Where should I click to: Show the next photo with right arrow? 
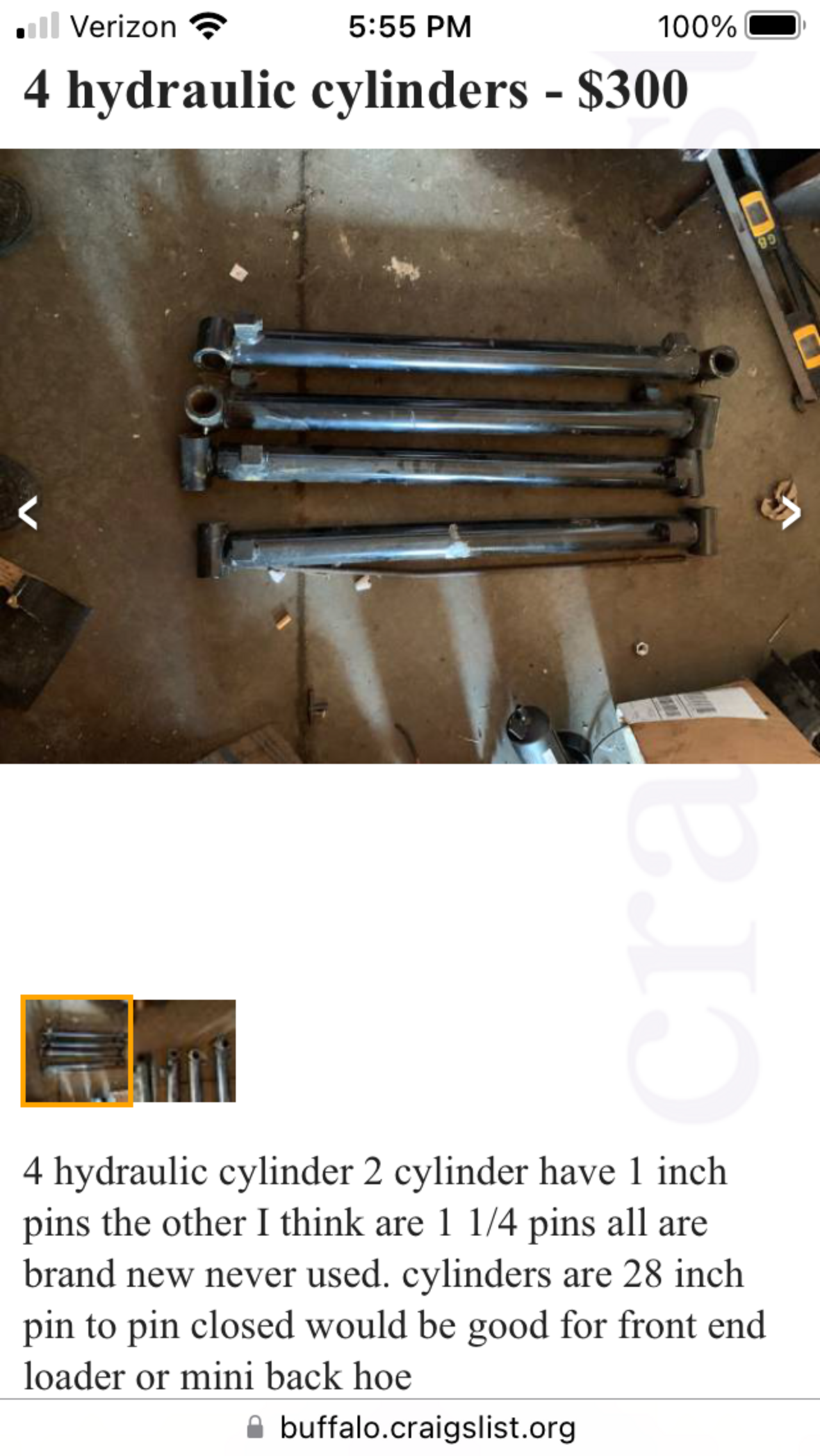pyautogui.click(x=791, y=513)
